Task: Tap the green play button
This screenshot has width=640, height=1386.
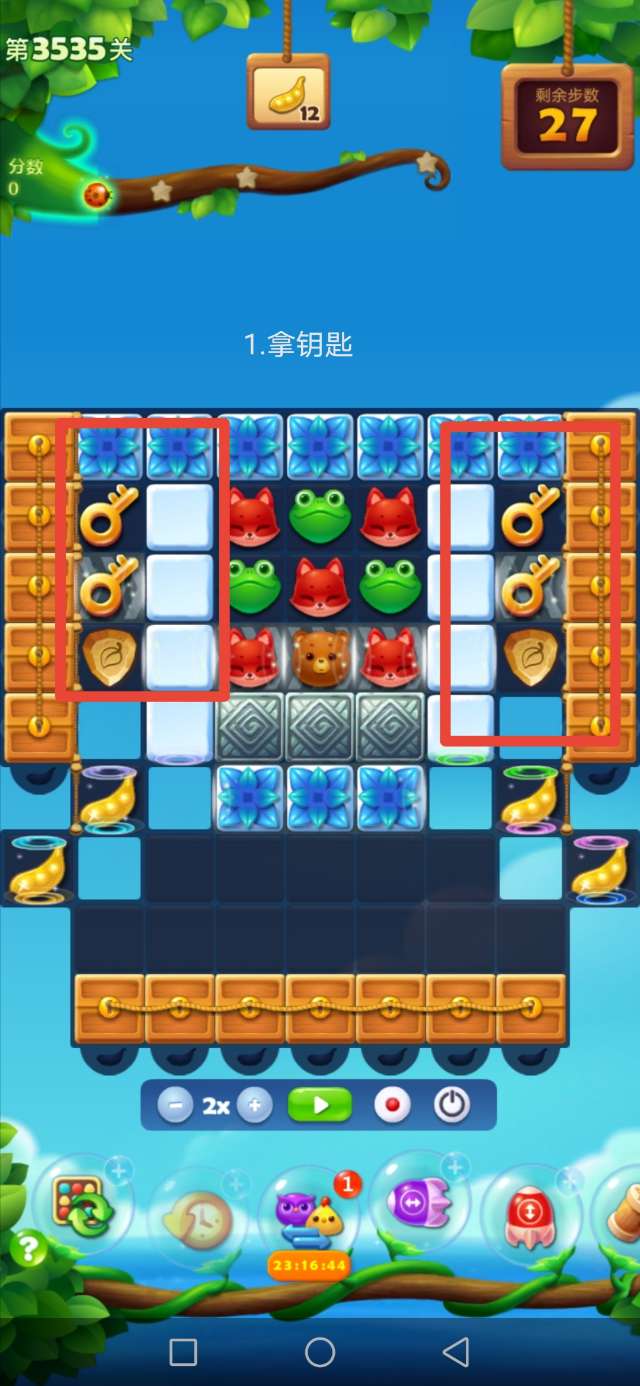Action: (320, 1106)
